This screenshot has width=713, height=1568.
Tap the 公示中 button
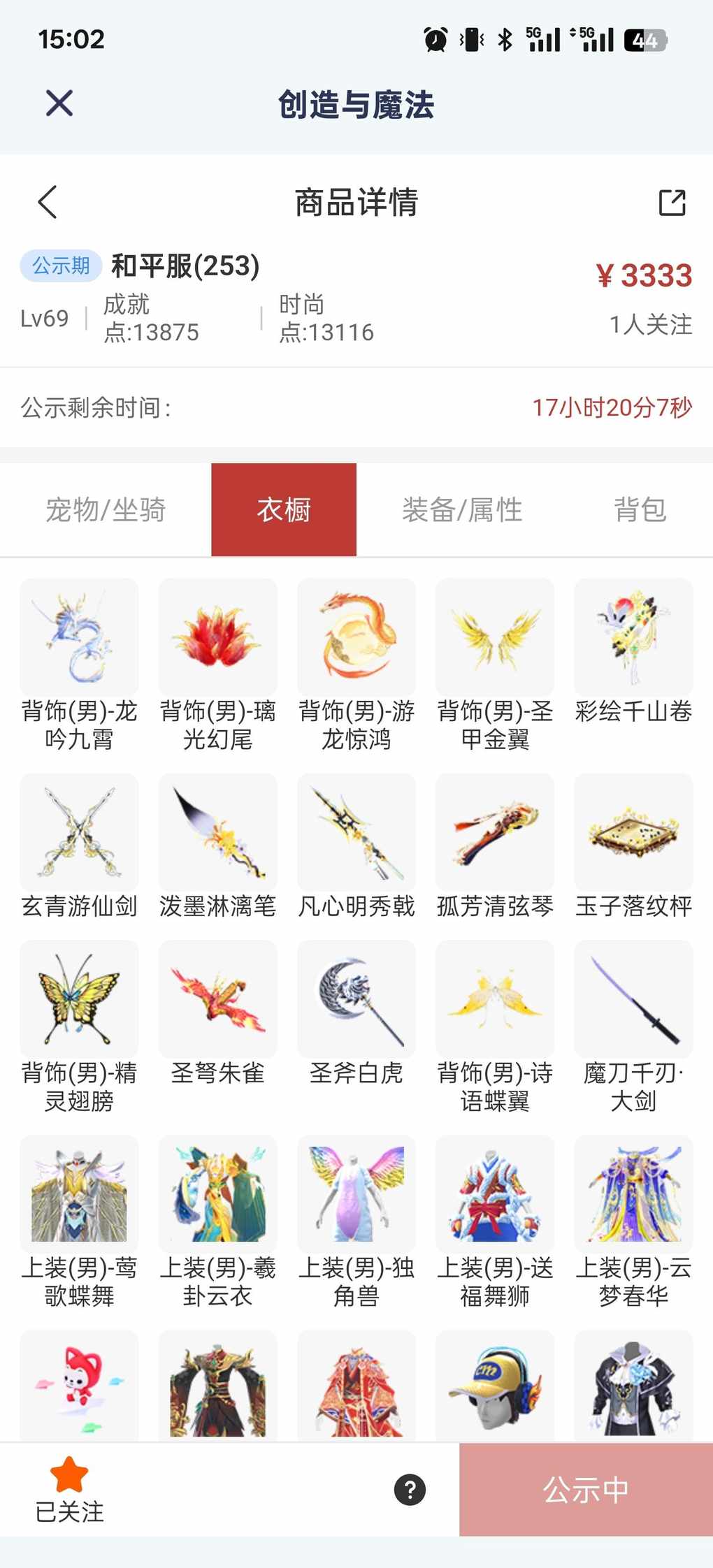[x=586, y=1489]
